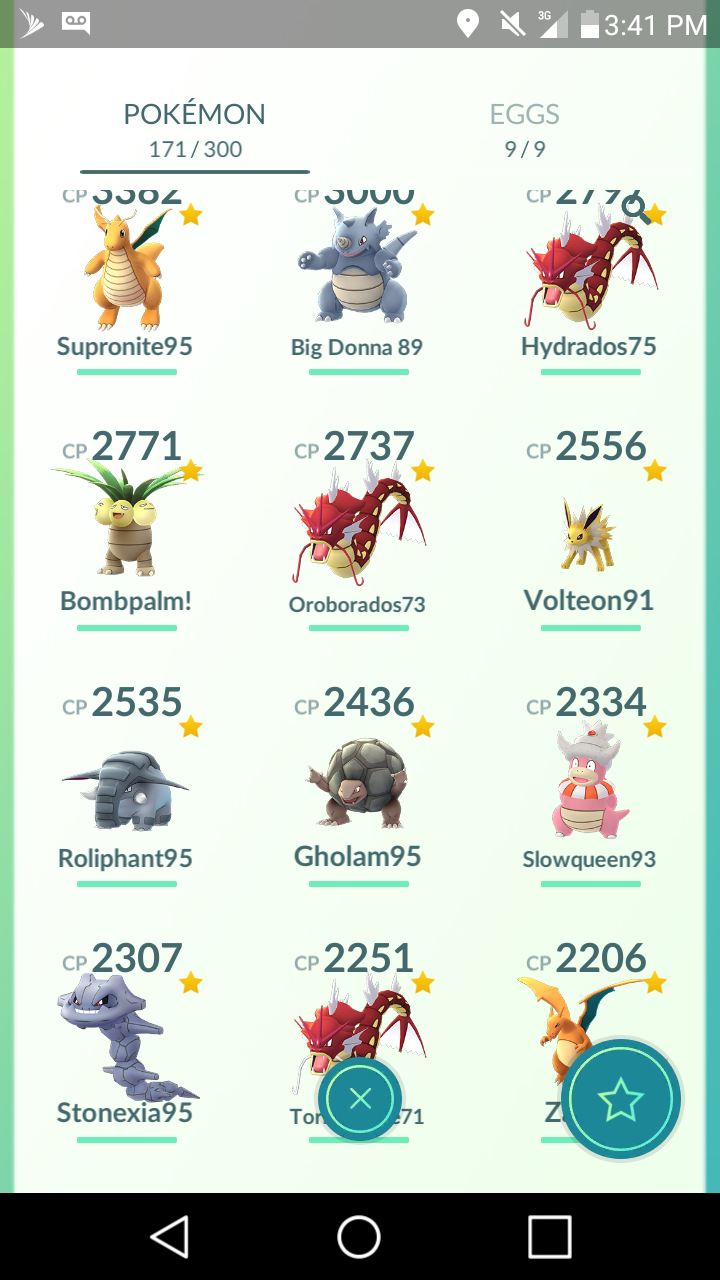Open the search magnifier icon
The height and width of the screenshot is (1280, 720).
634,209
